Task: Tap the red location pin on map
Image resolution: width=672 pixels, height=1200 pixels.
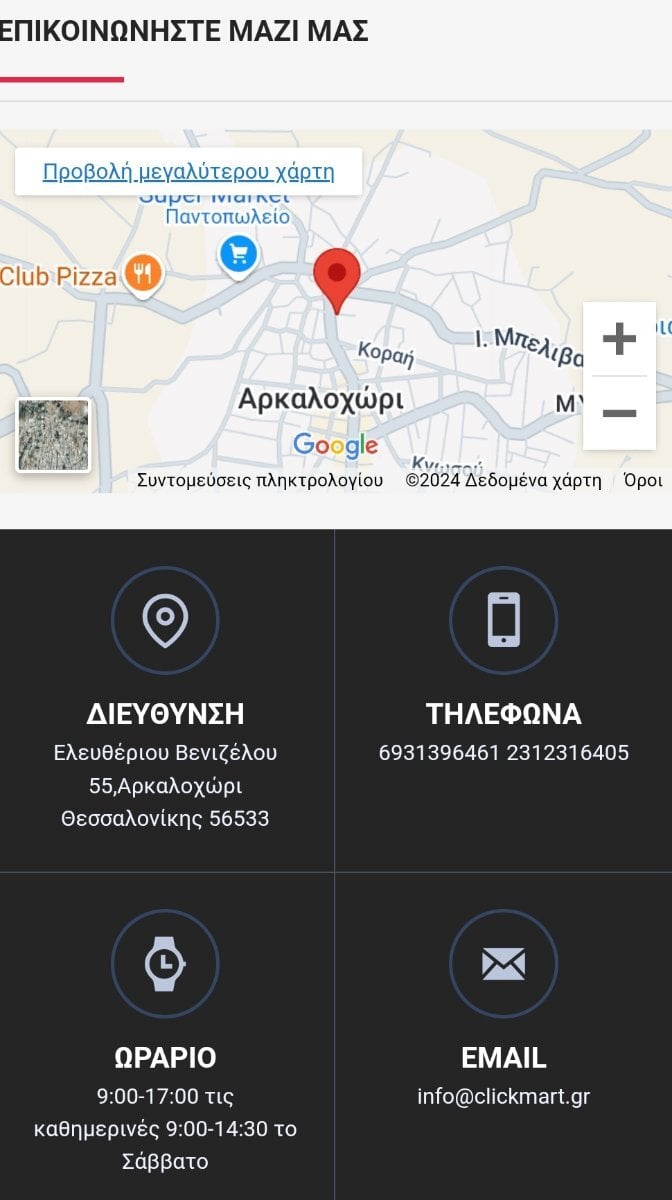Action: pyautogui.click(x=337, y=281)
